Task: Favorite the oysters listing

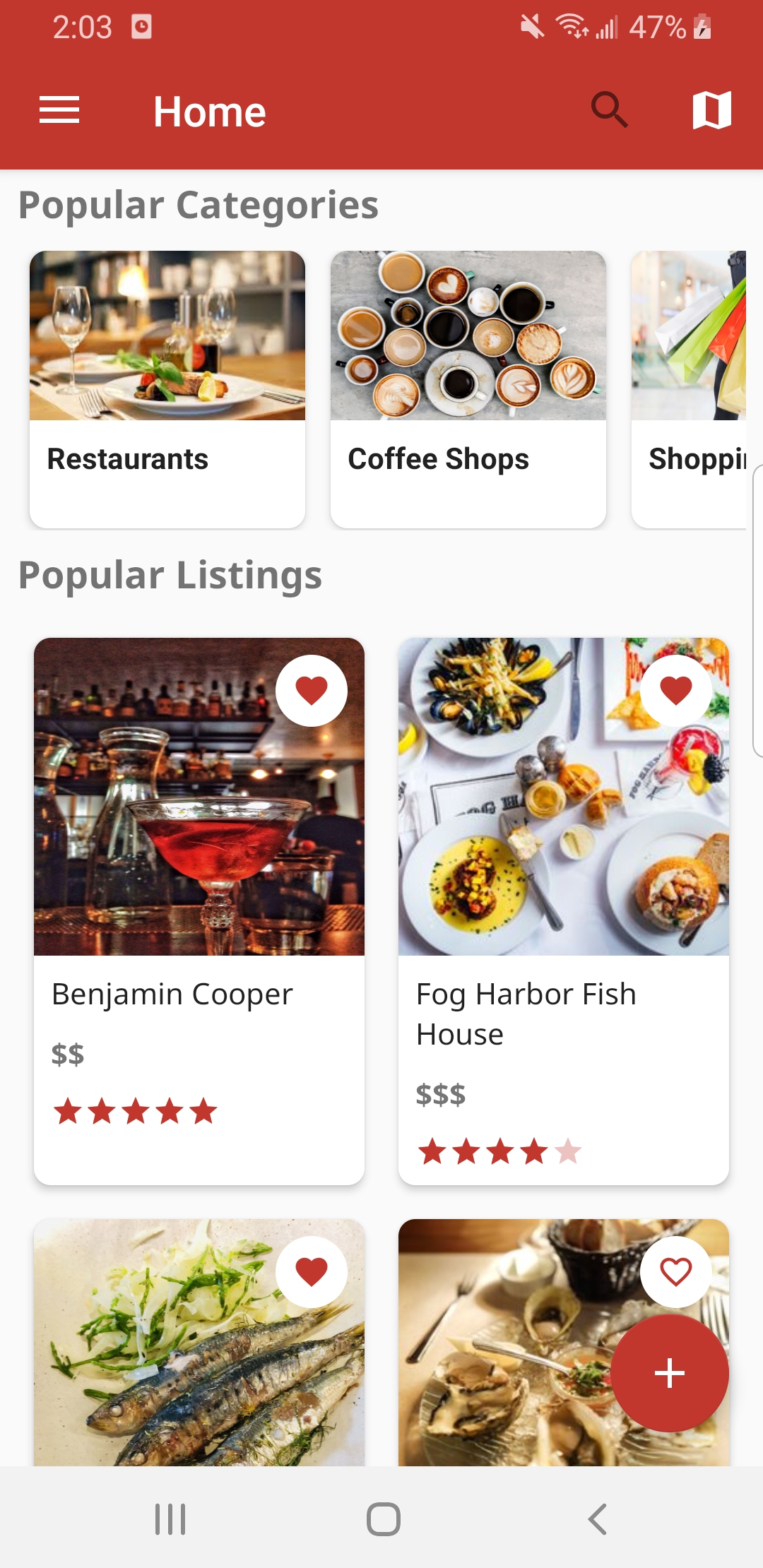Action: click(x=676, y=1271)
